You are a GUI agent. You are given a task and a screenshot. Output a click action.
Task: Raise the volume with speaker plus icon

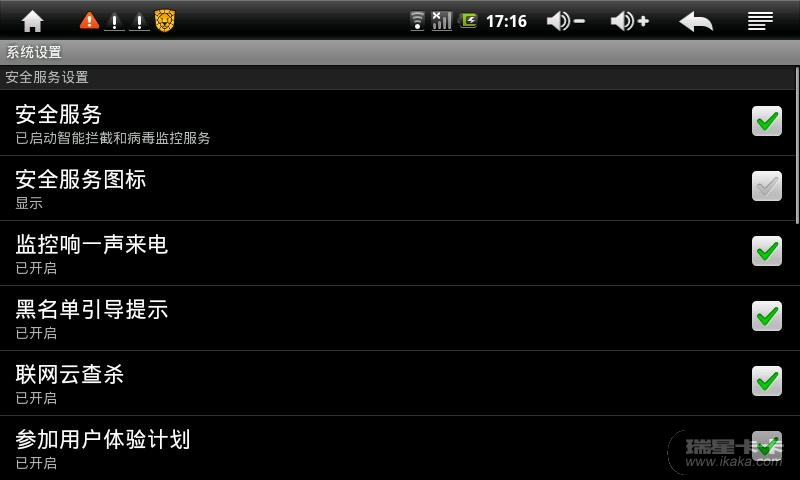coord(630,20)
